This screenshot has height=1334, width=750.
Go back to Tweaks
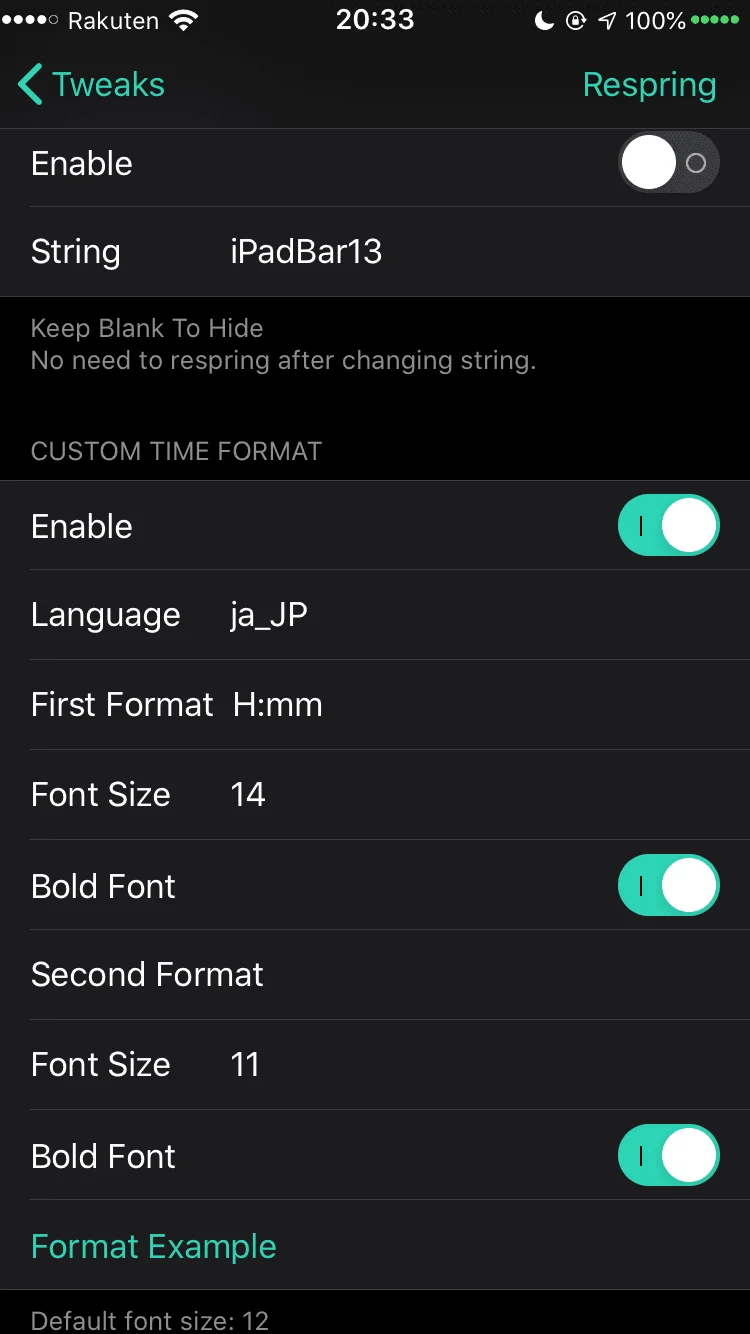[x=91, y=85]
